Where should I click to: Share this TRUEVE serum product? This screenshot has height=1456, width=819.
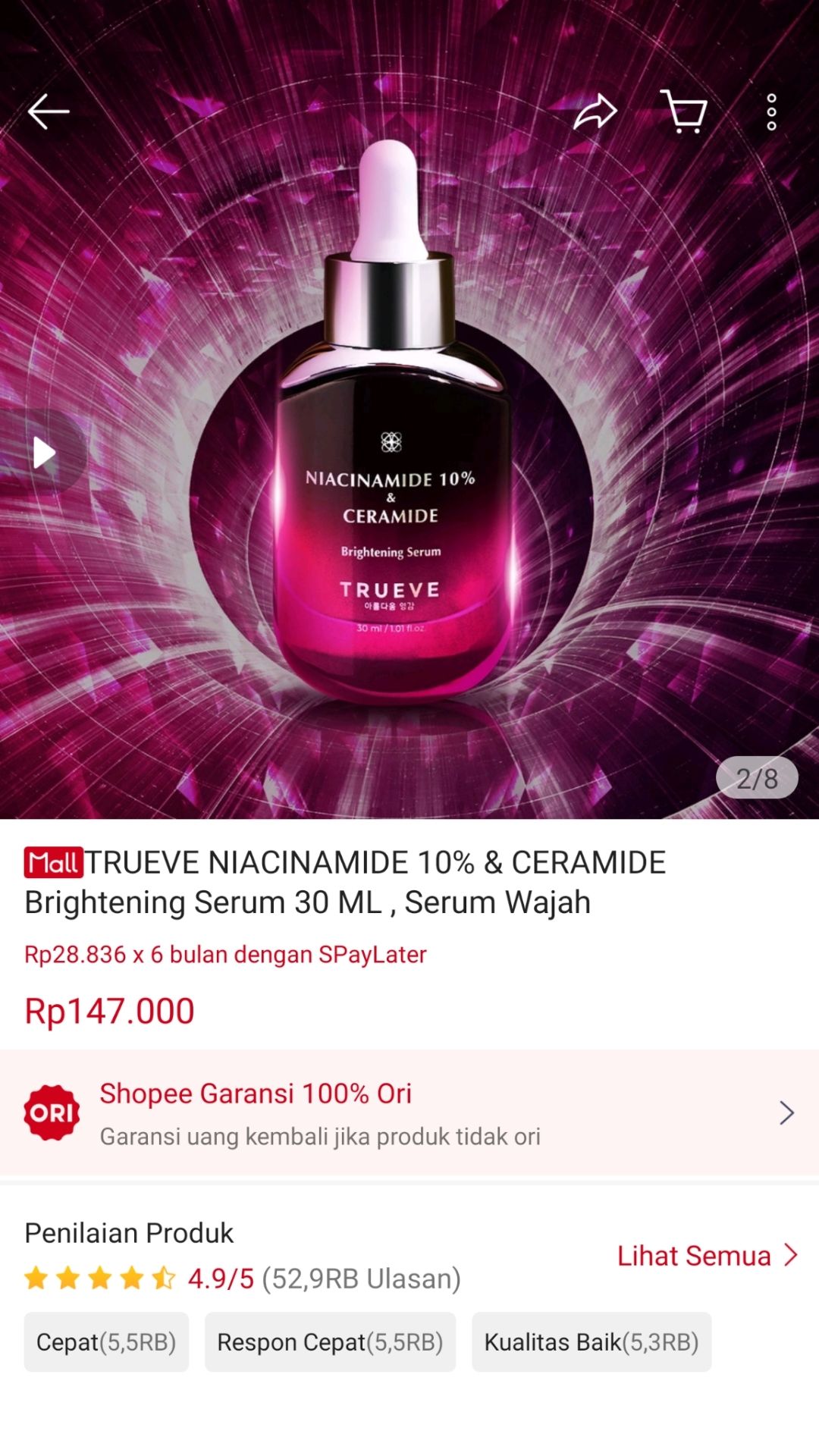point(595,112)
